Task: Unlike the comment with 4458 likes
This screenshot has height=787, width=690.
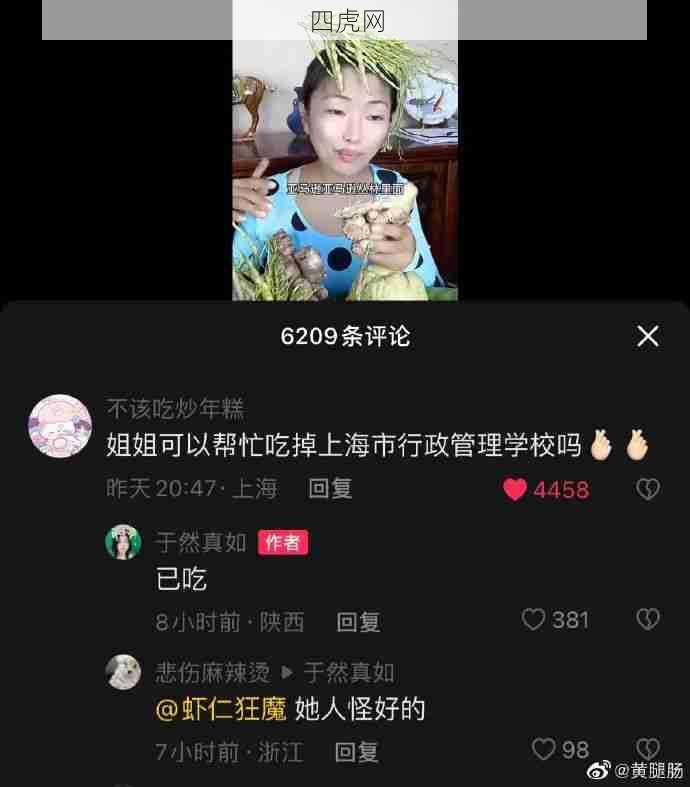Action: 515,490
